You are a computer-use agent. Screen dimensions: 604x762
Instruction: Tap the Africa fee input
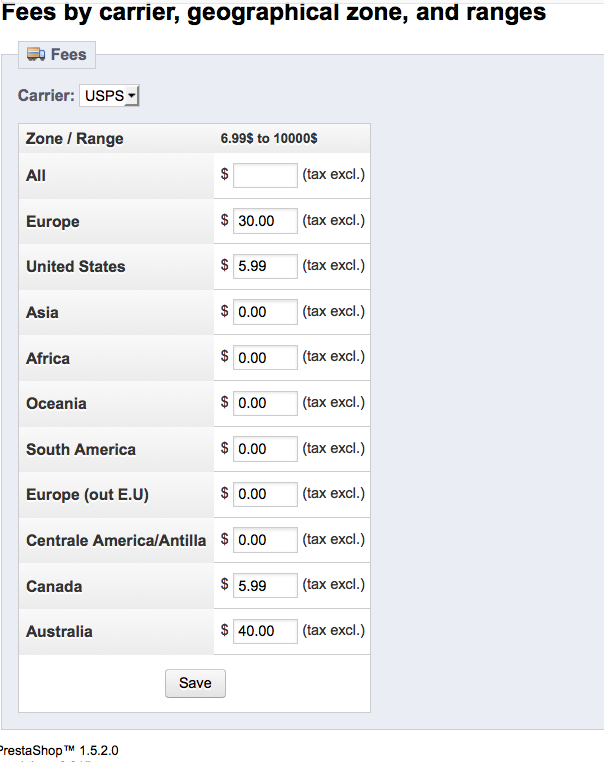tap(265, 357)
